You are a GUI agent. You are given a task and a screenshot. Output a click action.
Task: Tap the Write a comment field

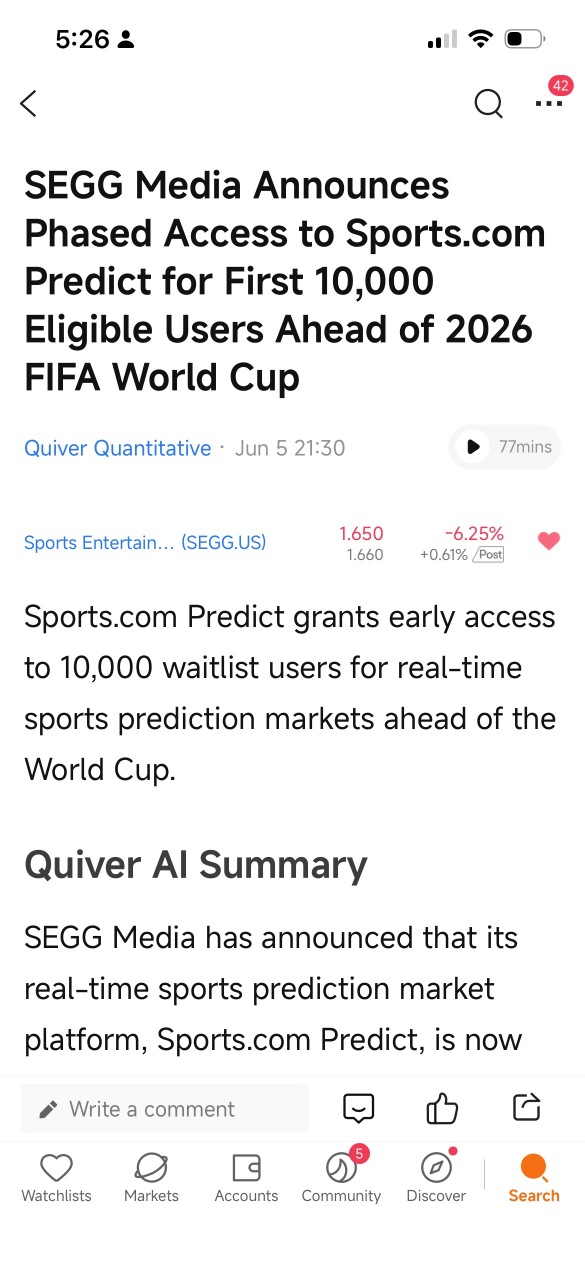tap(165, 1108)
